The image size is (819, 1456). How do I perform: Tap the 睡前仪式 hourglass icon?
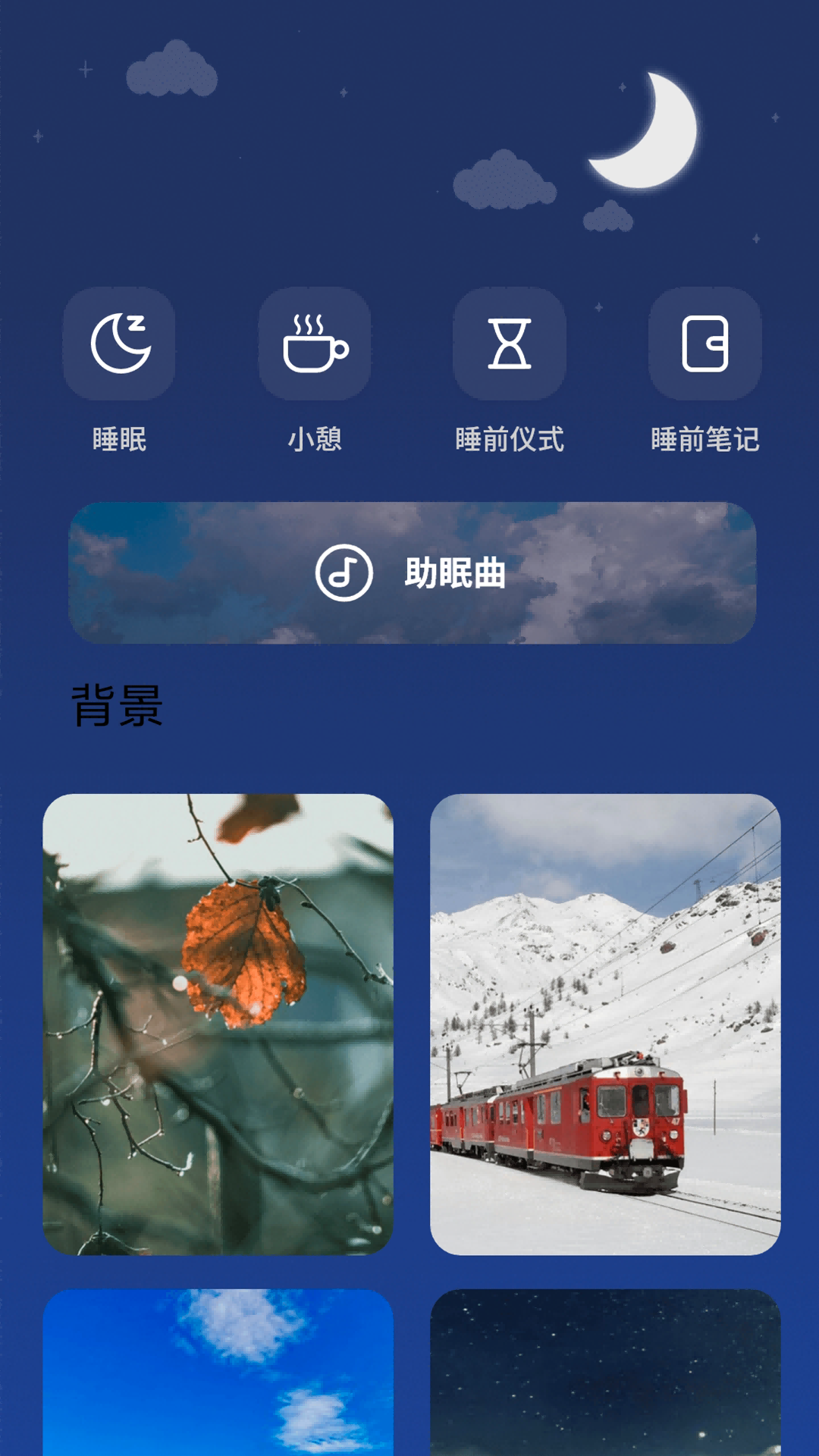(510, 345)
